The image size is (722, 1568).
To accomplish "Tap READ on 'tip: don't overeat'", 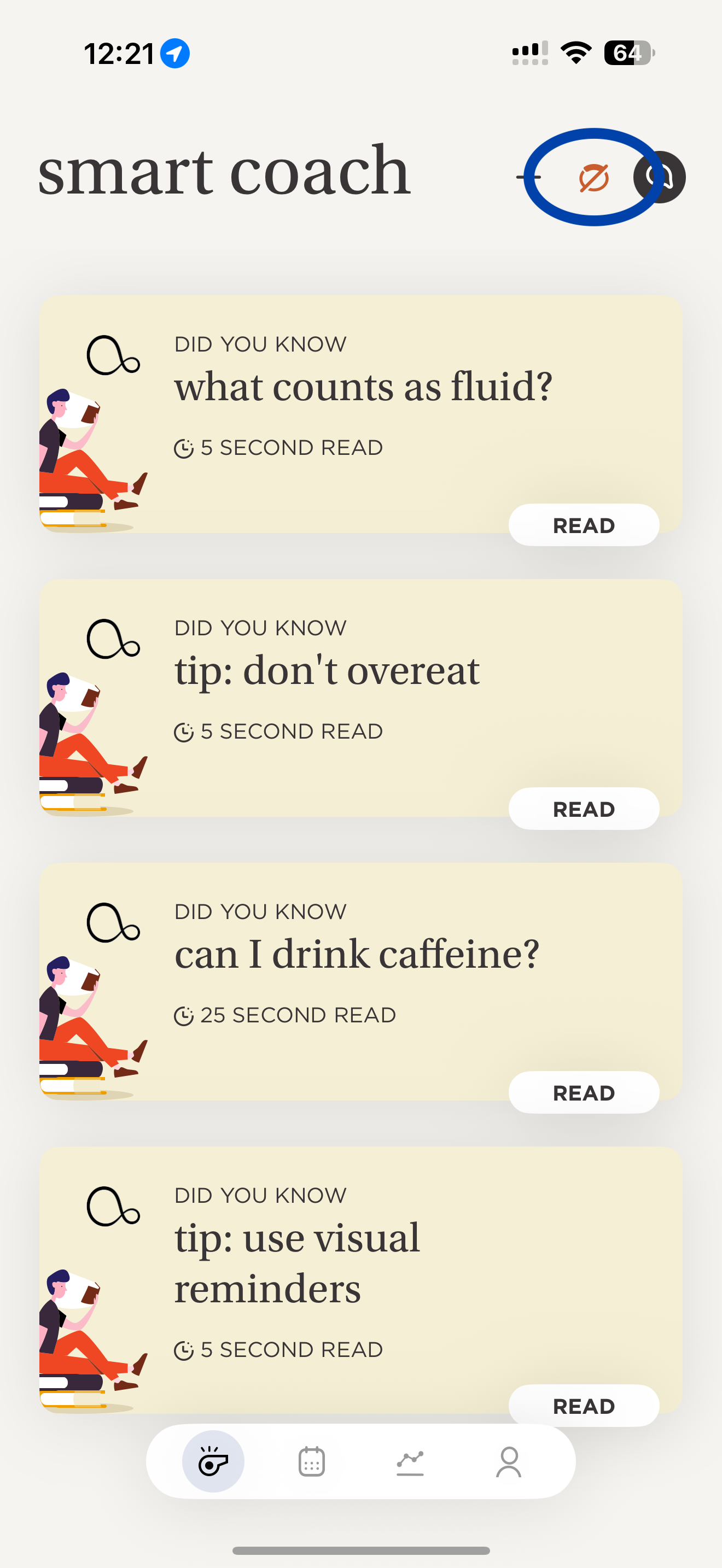I will (x=583, y=809).
